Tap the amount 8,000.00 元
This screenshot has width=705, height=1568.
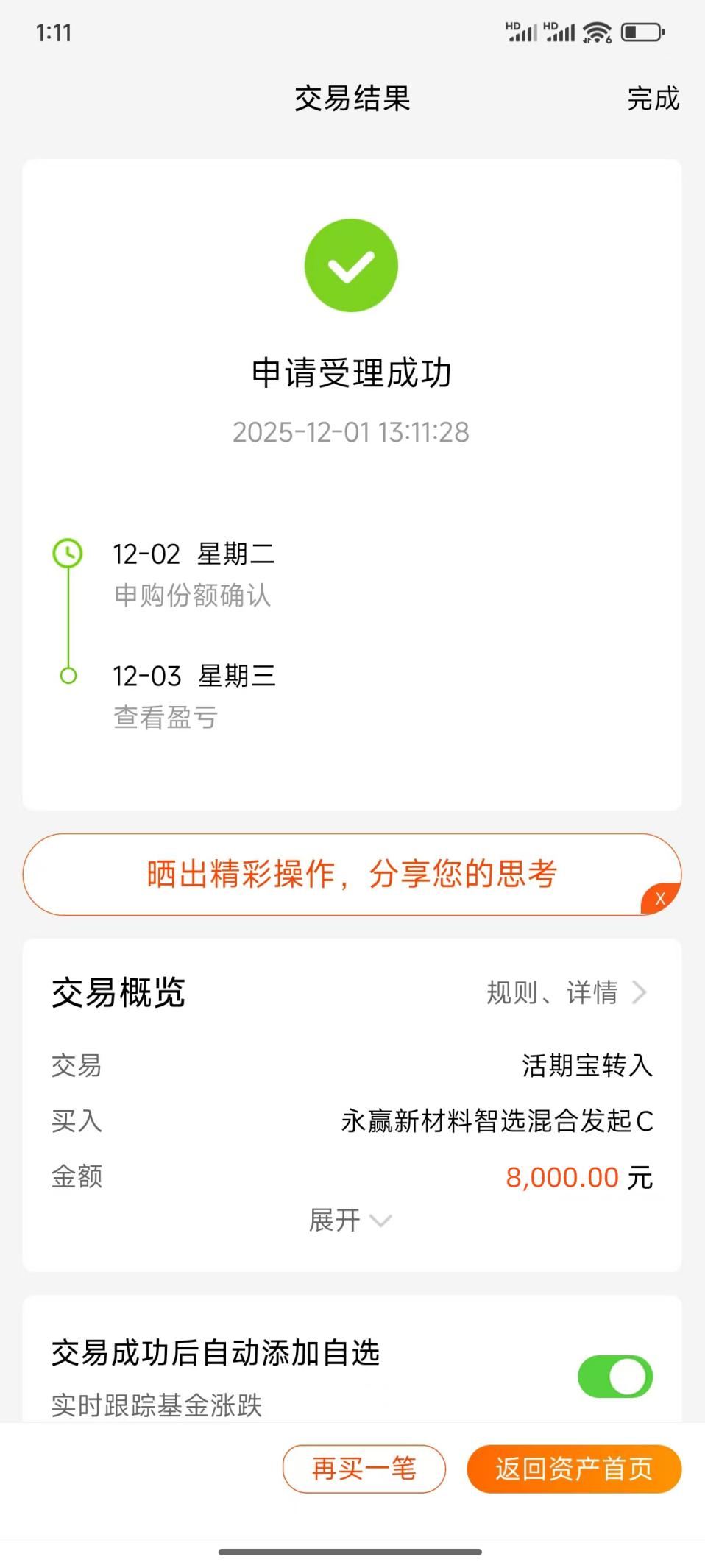(x=581, y=1177)
